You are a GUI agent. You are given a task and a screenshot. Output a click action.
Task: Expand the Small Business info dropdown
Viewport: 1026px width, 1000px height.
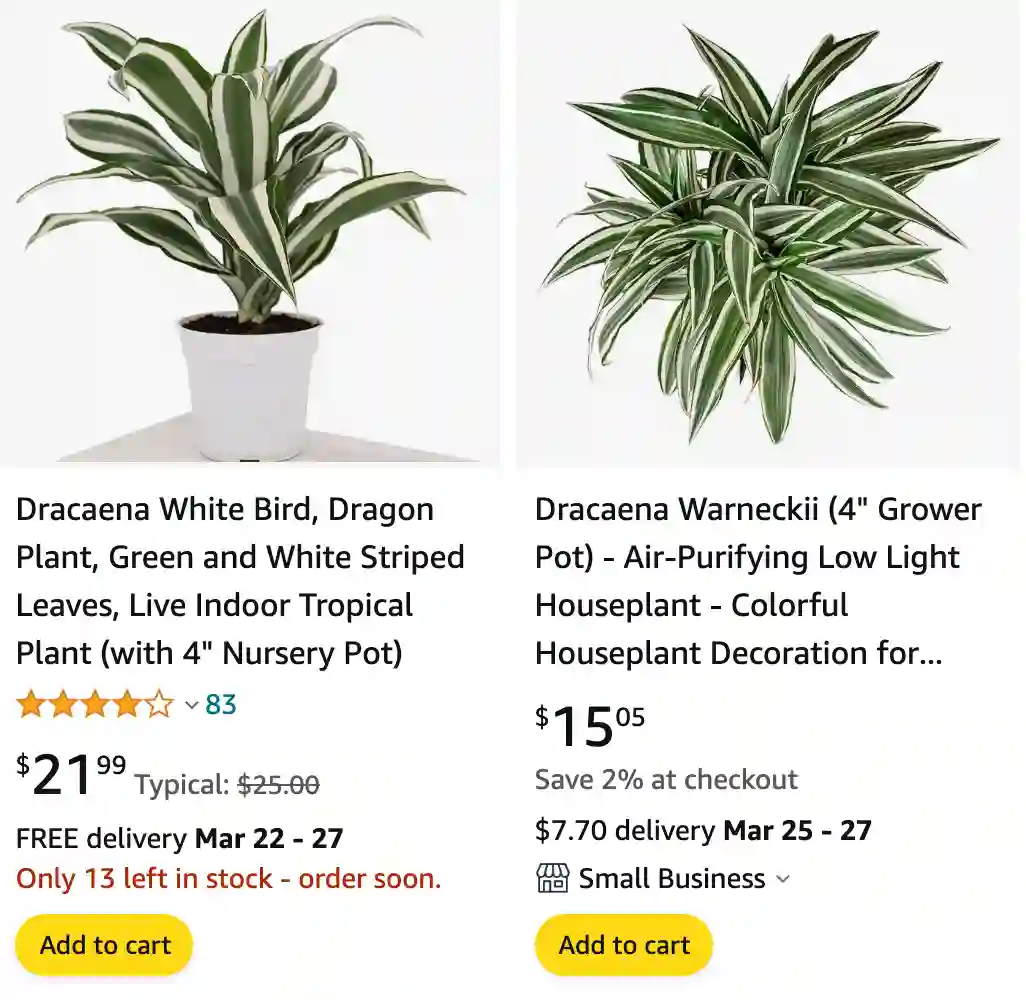pos(783,879)
